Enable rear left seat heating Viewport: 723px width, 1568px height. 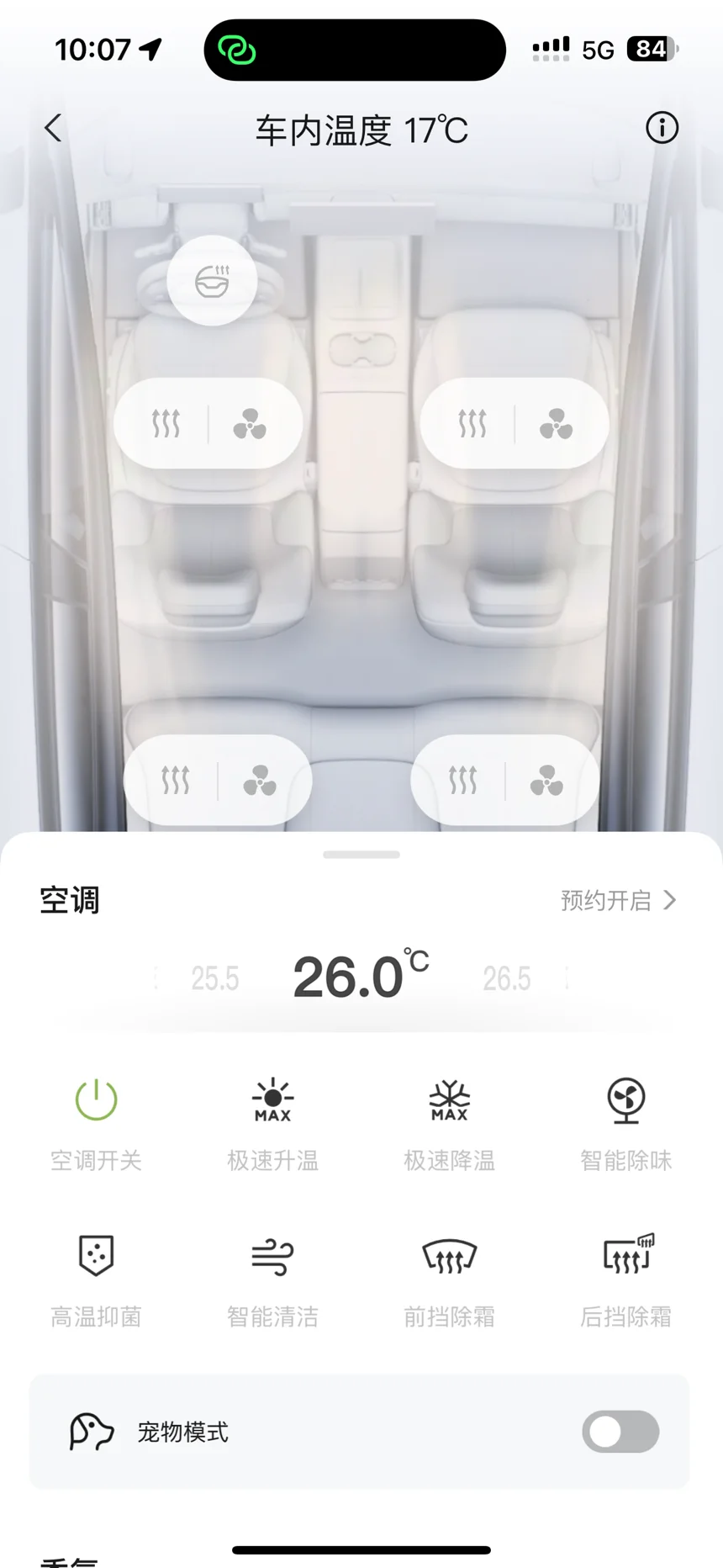(x=175, y=781)
